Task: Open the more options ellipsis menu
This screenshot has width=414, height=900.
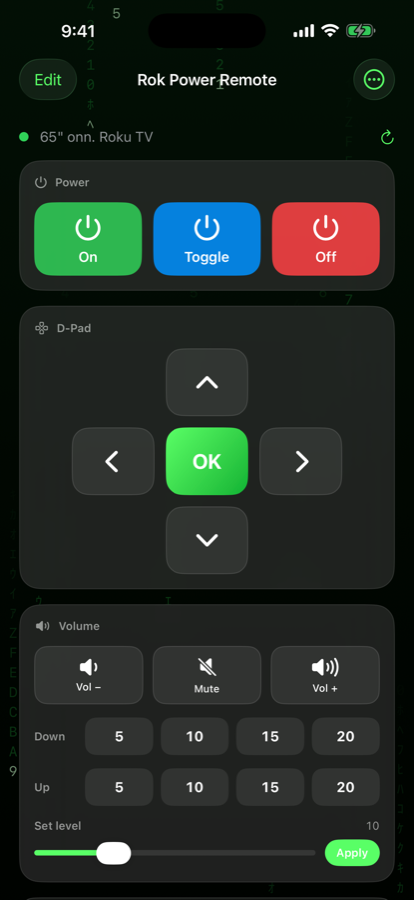Action: click(374, 79)
